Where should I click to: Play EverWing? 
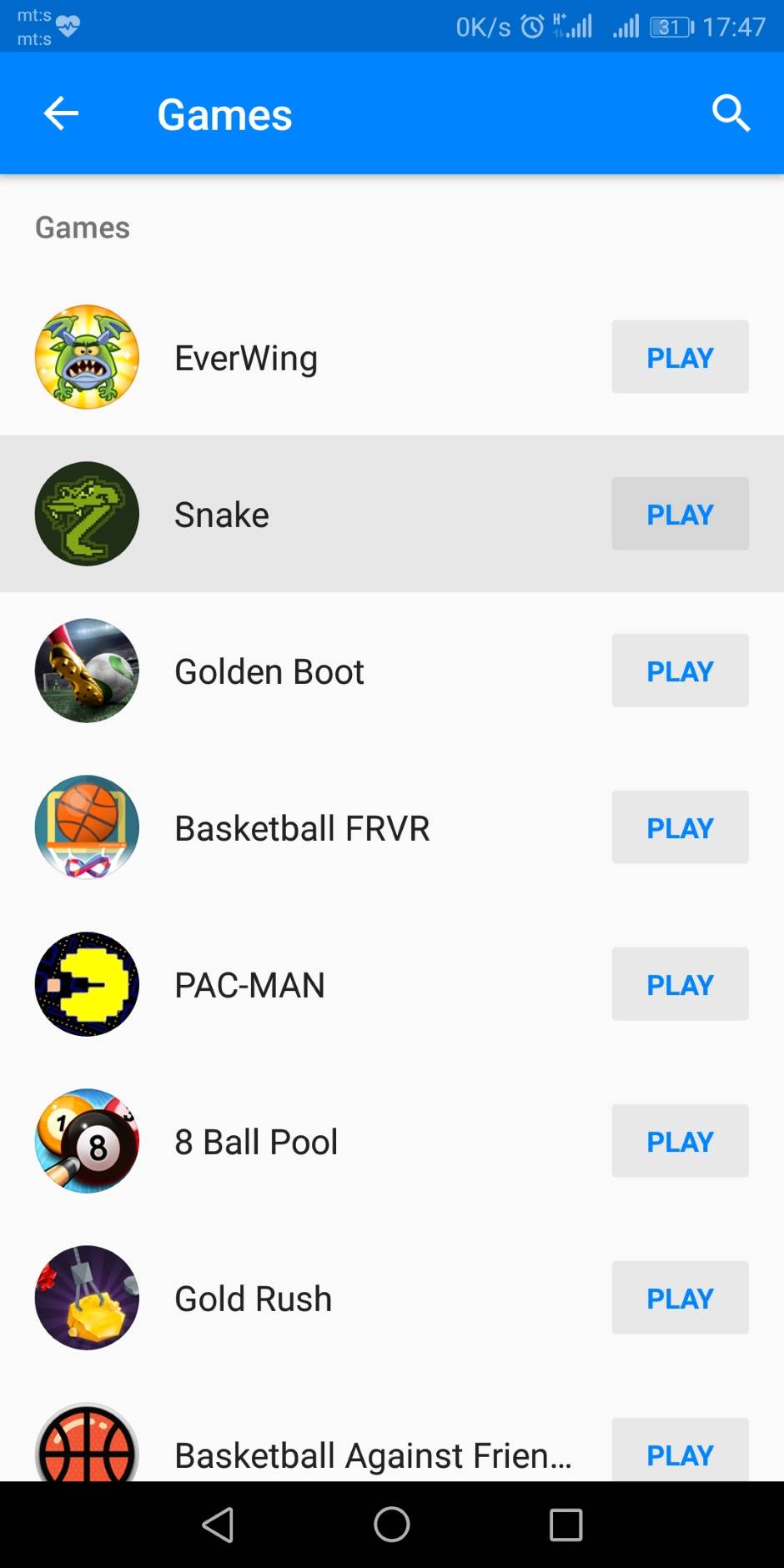click(x=680, y=357)
